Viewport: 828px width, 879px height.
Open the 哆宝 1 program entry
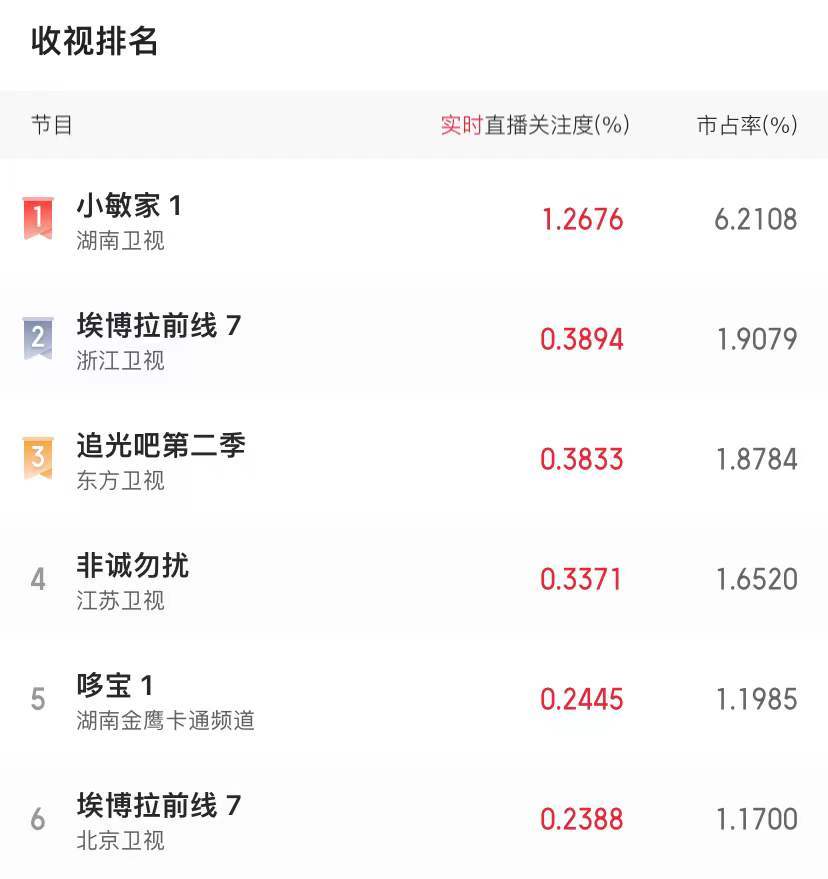point(110,686)
